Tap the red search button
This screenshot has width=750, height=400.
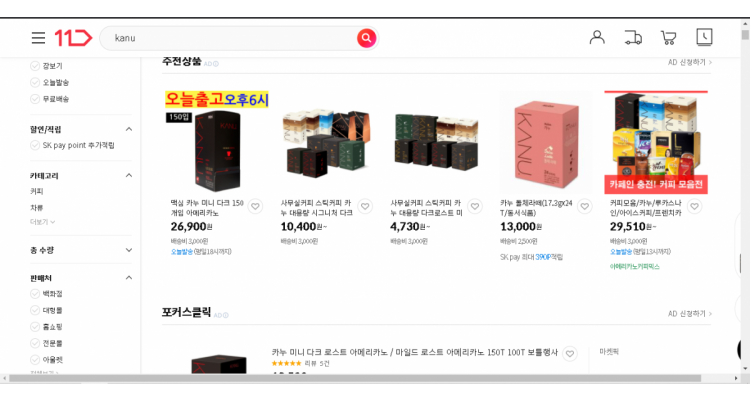[x=366, y=38]
